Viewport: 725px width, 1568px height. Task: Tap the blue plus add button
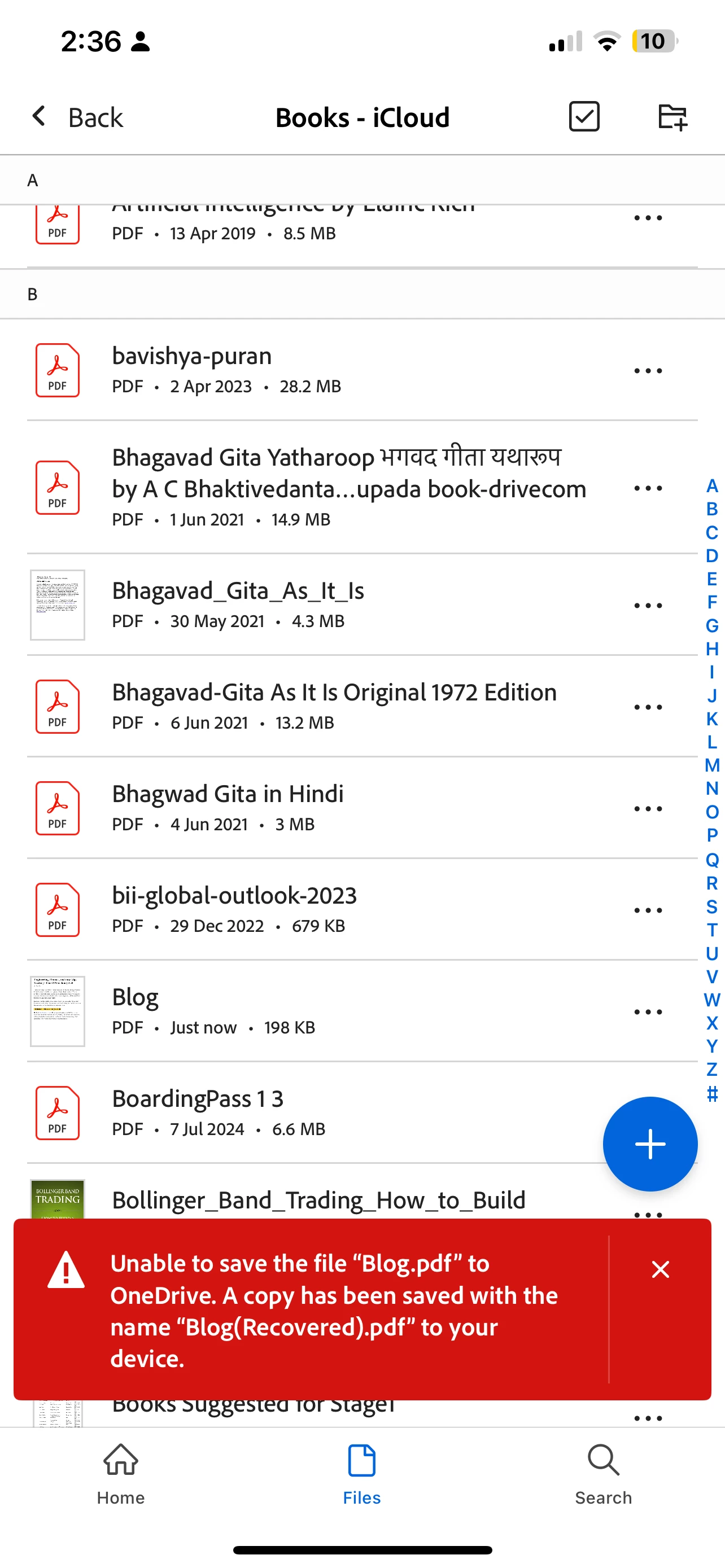click(649, 1144)
